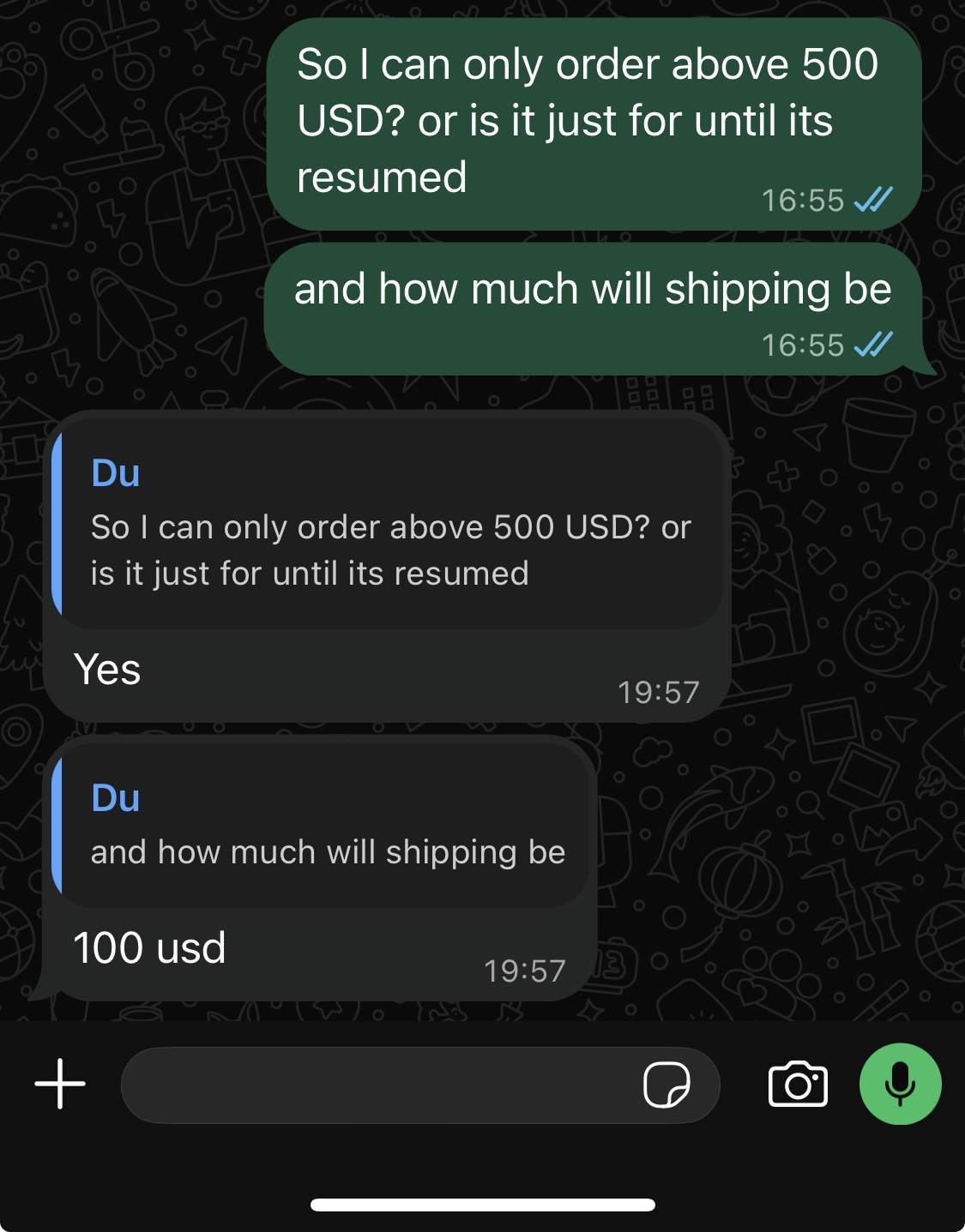Record a voice message with the microphone
The image size is (965, 1232).
pos(900,1084)
